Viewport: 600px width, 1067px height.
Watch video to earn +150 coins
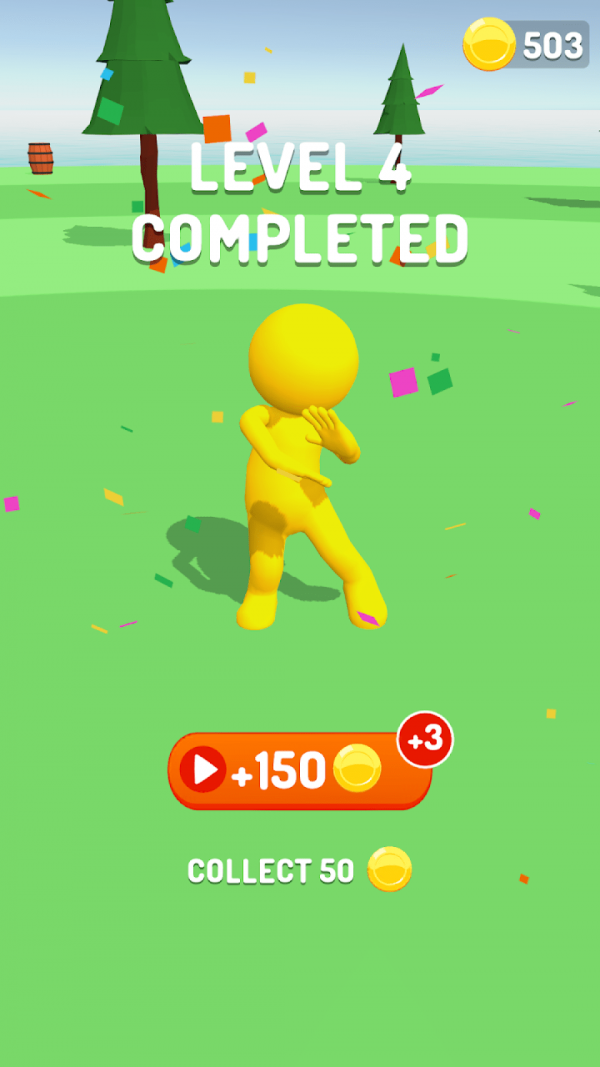click(x=299, y=770)
